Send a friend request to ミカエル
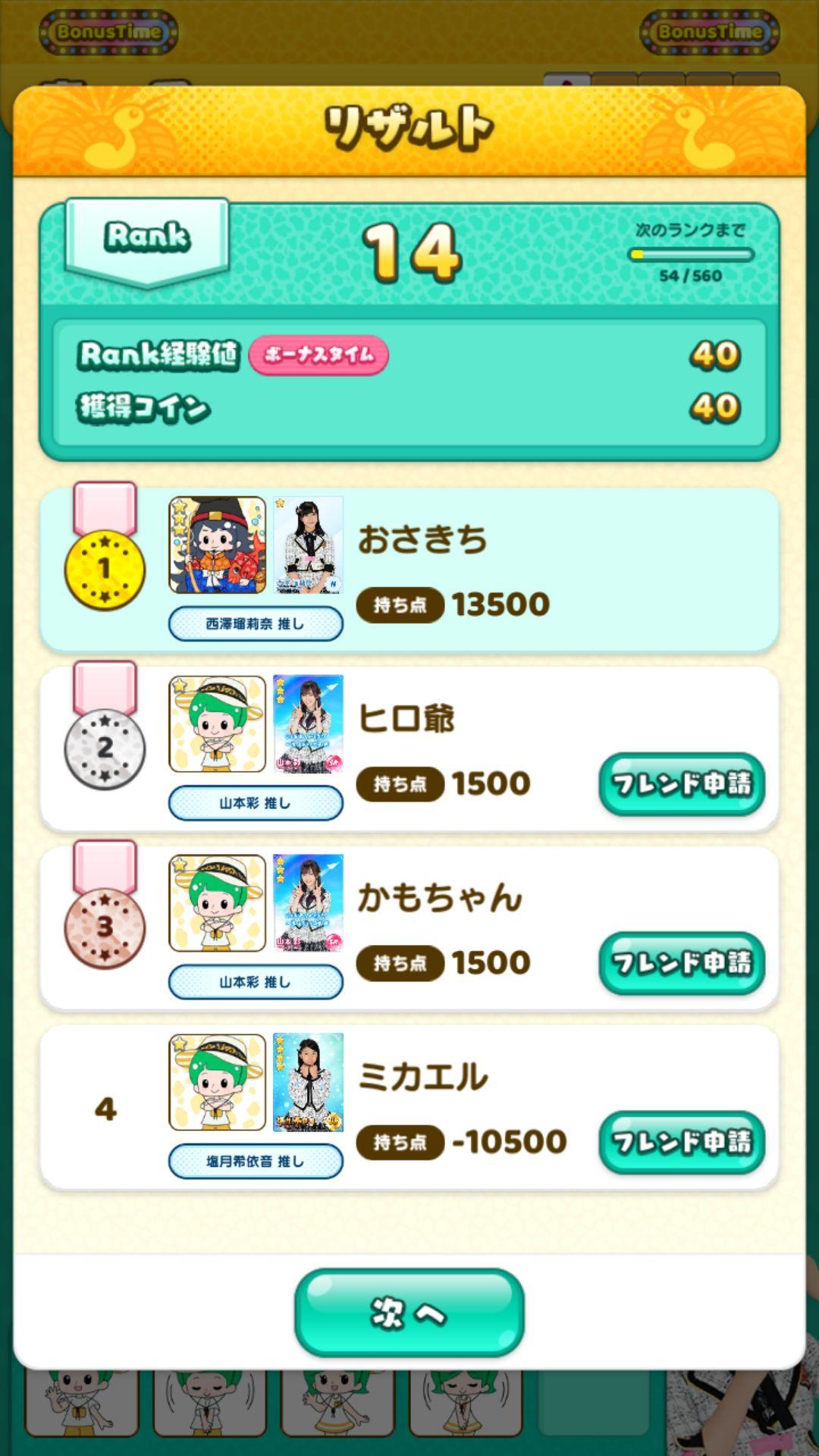Screen dimensions: 819x1456 pos(682,1142)
